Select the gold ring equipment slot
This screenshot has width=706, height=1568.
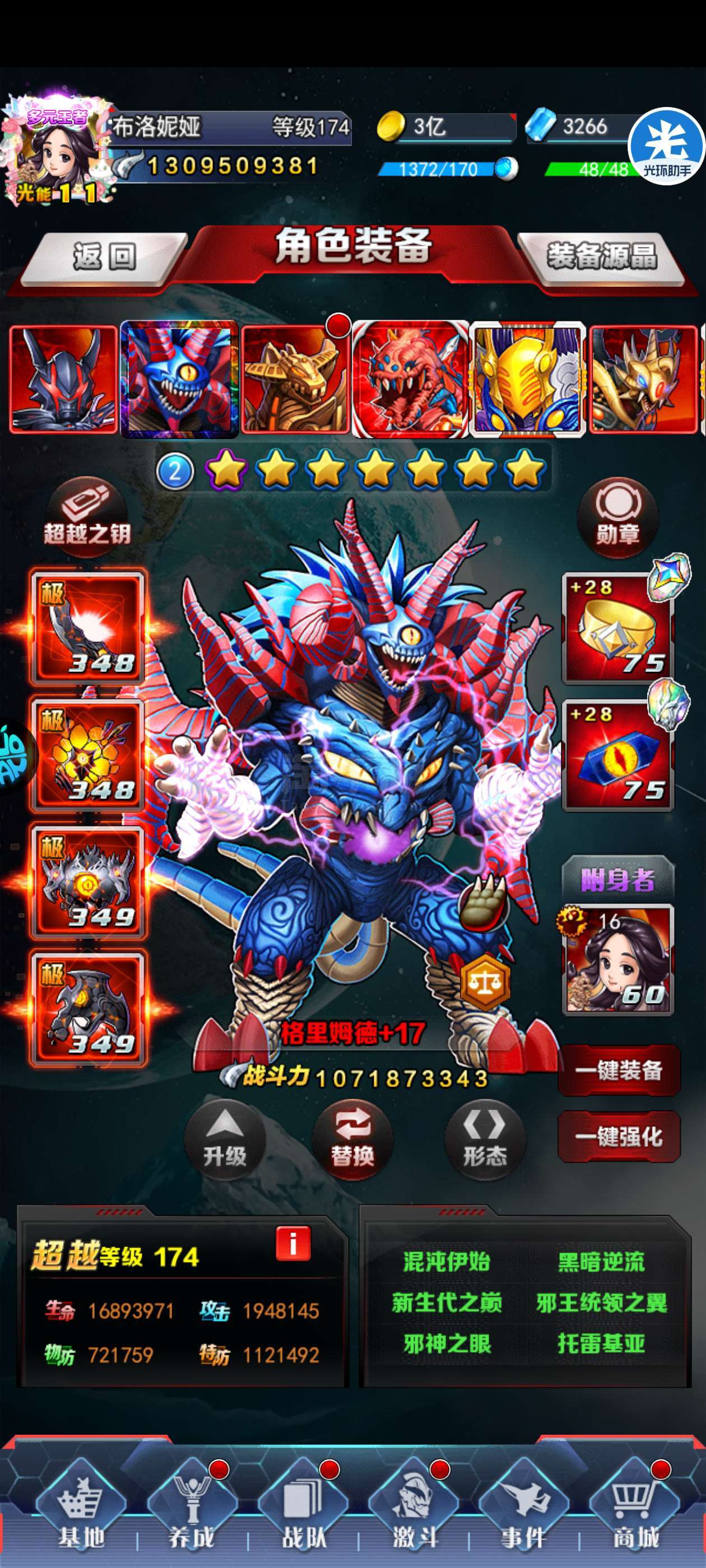coord(618,628)
